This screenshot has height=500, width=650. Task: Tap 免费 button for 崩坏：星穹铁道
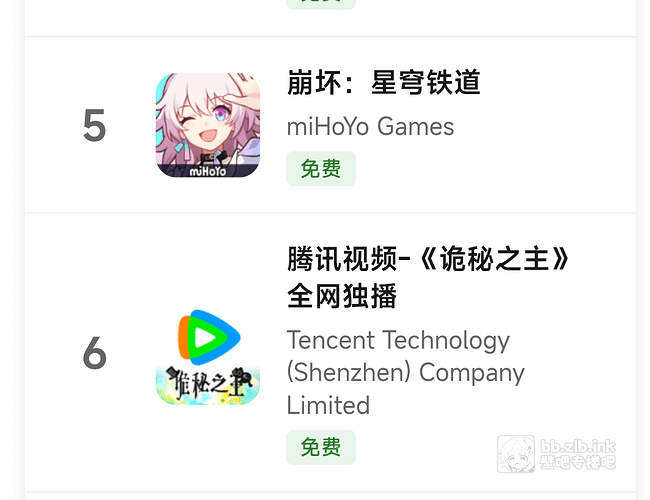(320, 169)
